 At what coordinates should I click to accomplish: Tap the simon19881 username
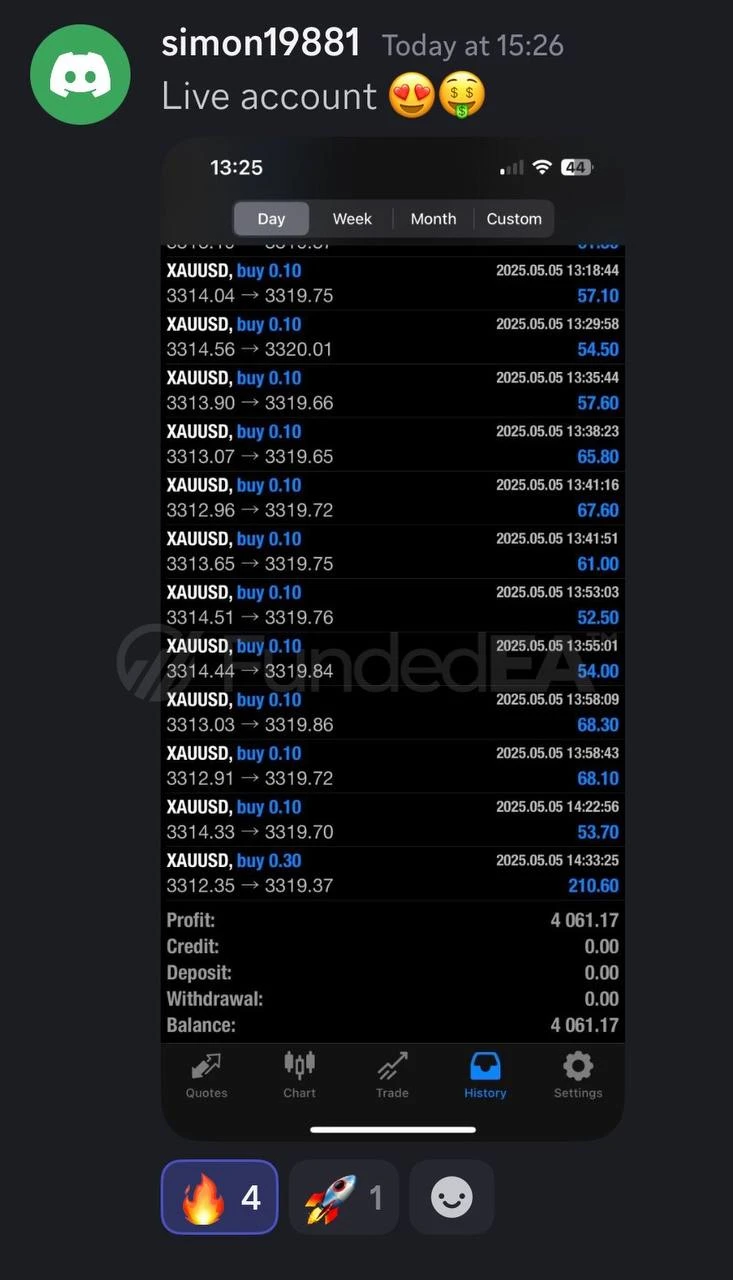tap(260, 43)
